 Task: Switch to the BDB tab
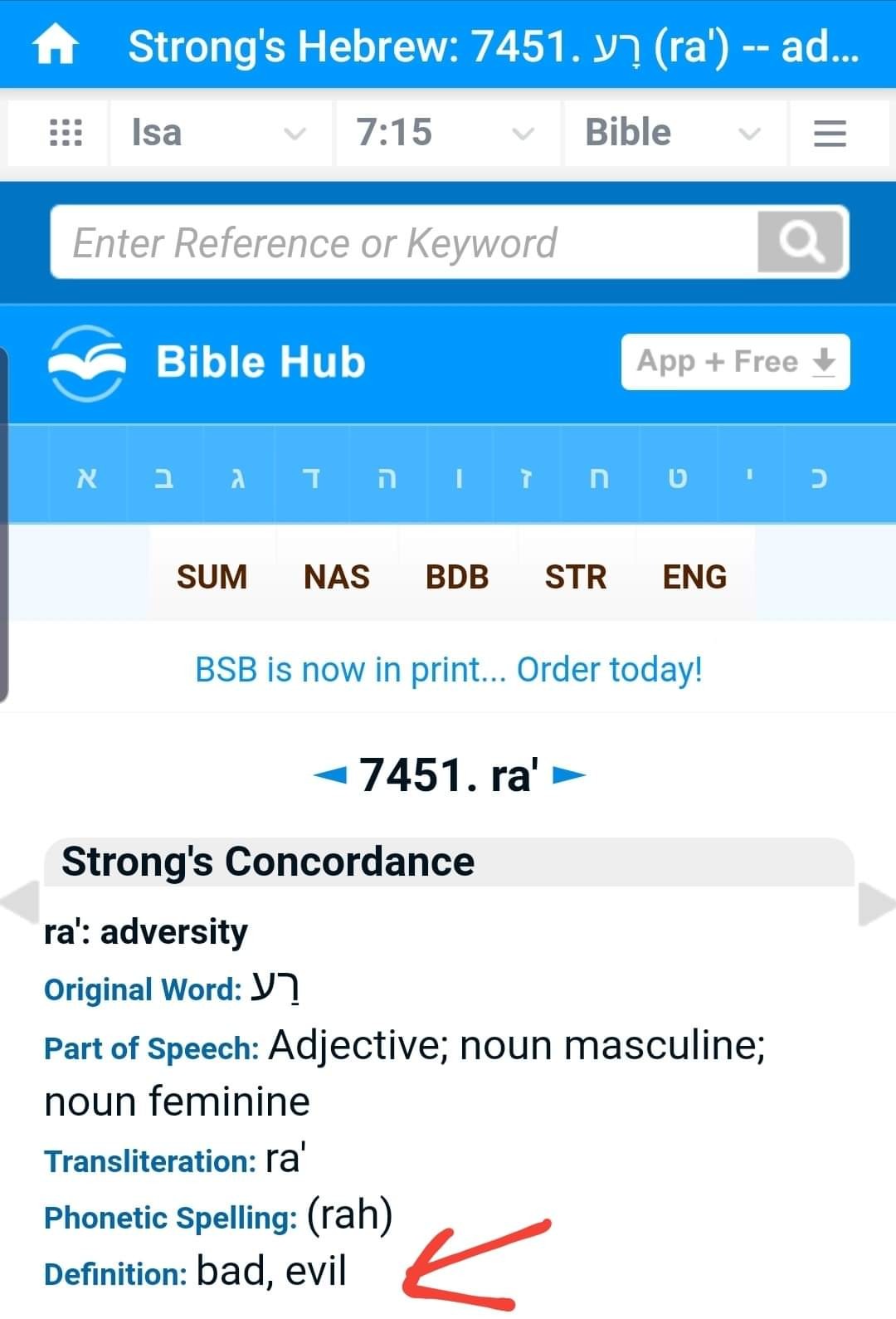457,576
